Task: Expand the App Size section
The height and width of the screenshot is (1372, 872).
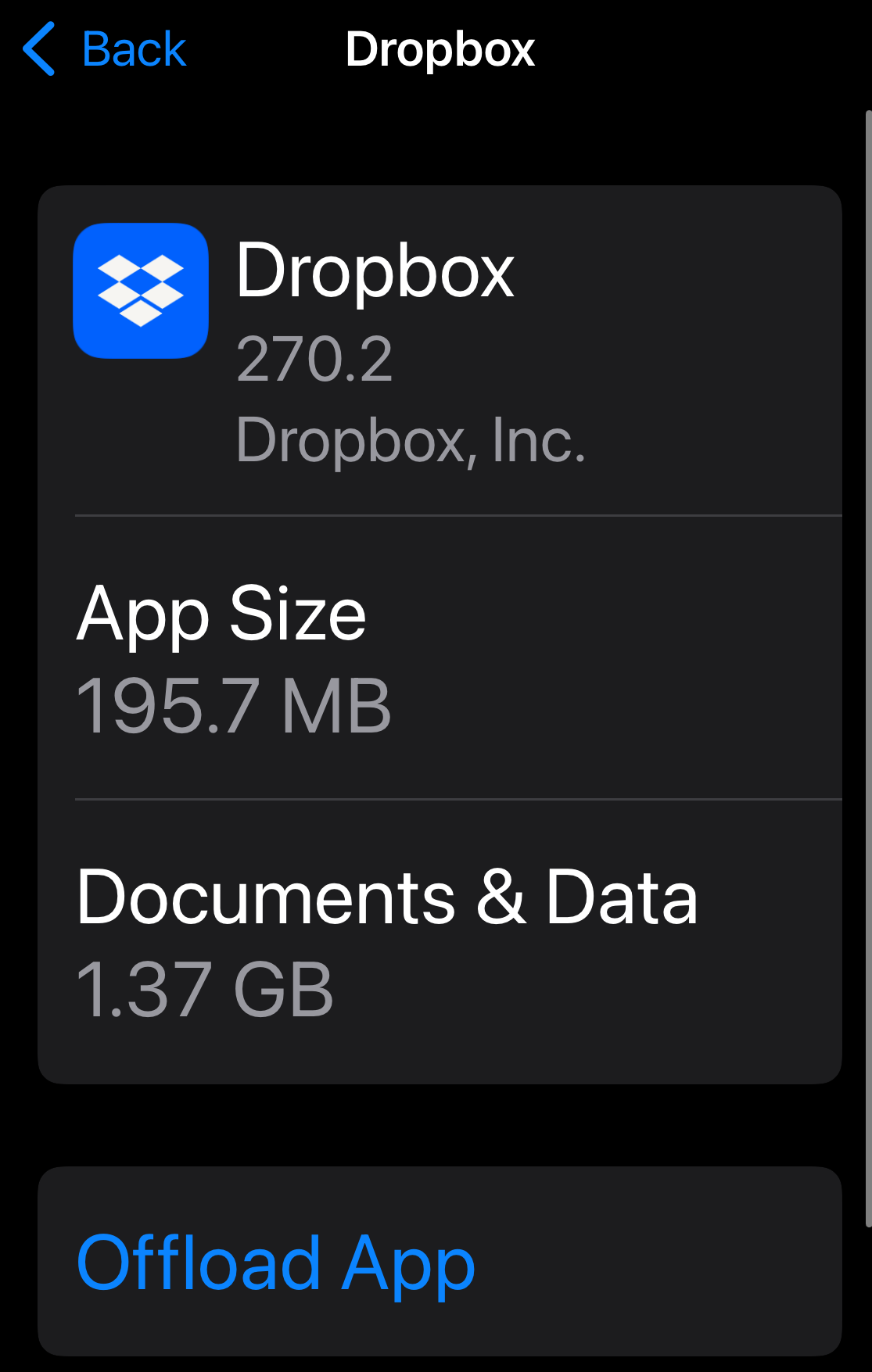Action: click(x=438, y=657)
